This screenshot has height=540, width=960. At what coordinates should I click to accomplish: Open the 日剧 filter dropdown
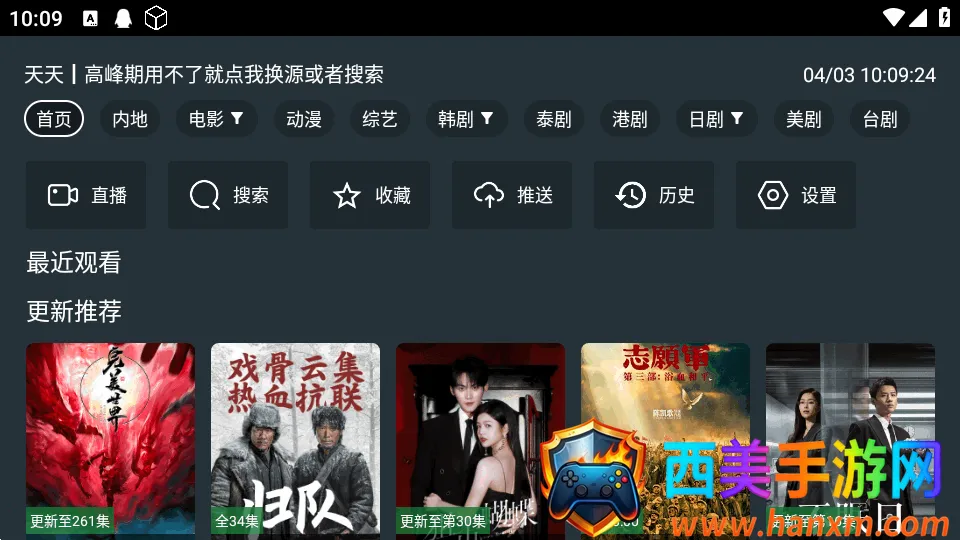pyautogui.click(x=716, y=119)
